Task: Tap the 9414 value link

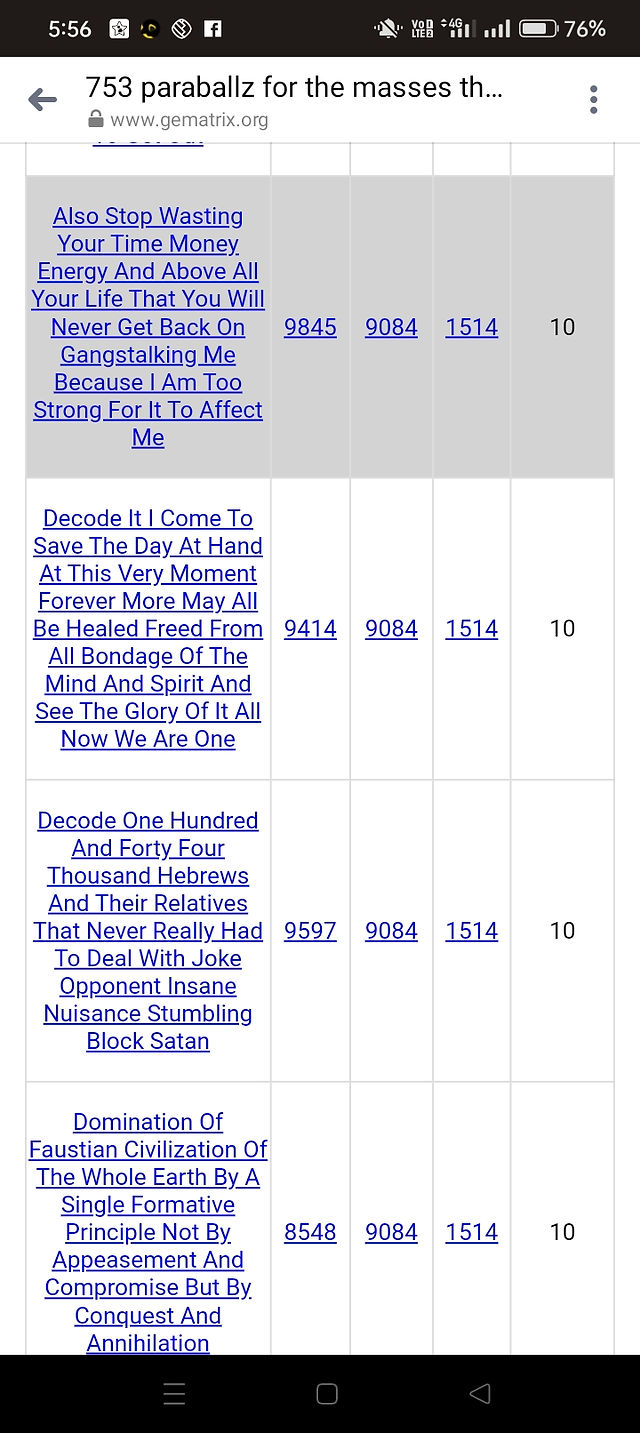Action: tap(310, 629)
